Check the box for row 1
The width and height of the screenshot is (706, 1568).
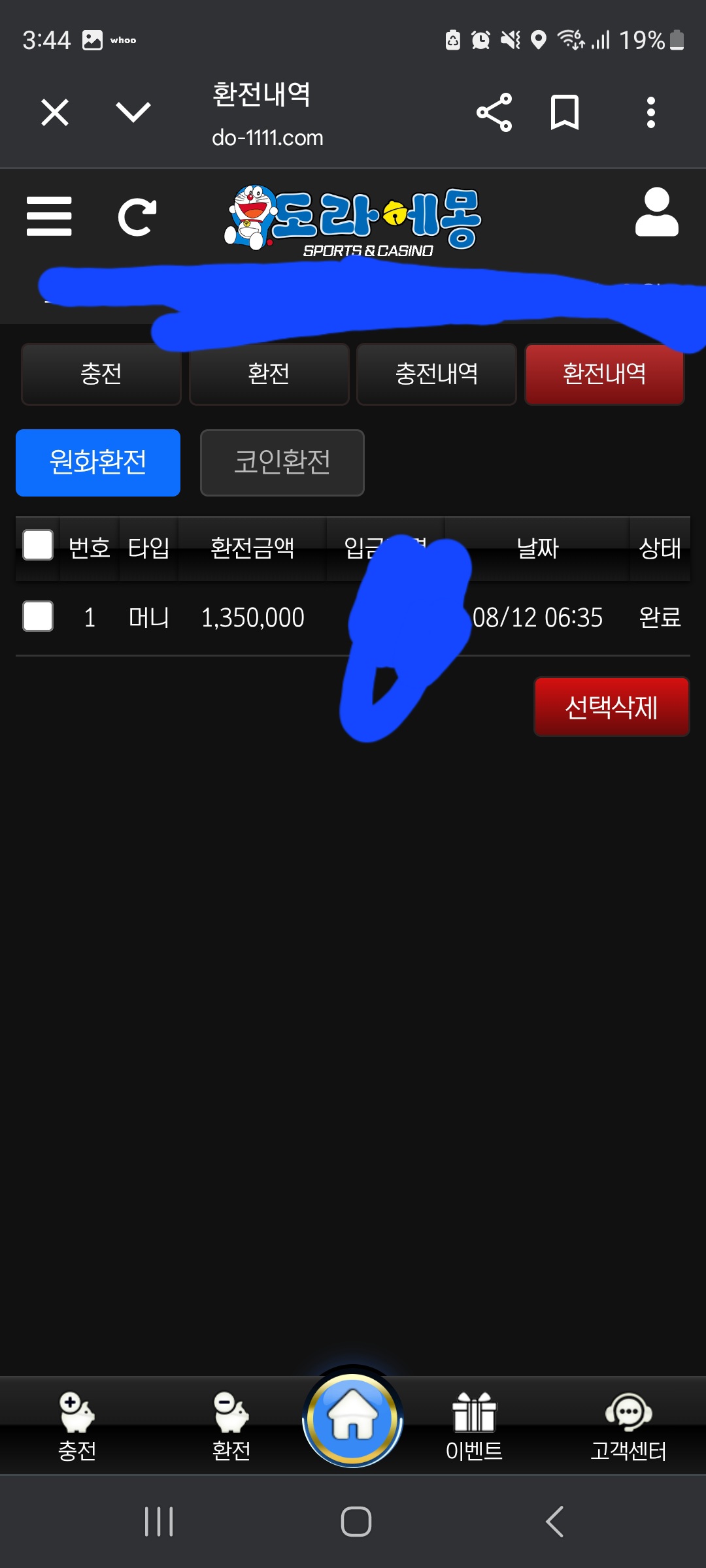pyautogui.click(x=38, y=616)
